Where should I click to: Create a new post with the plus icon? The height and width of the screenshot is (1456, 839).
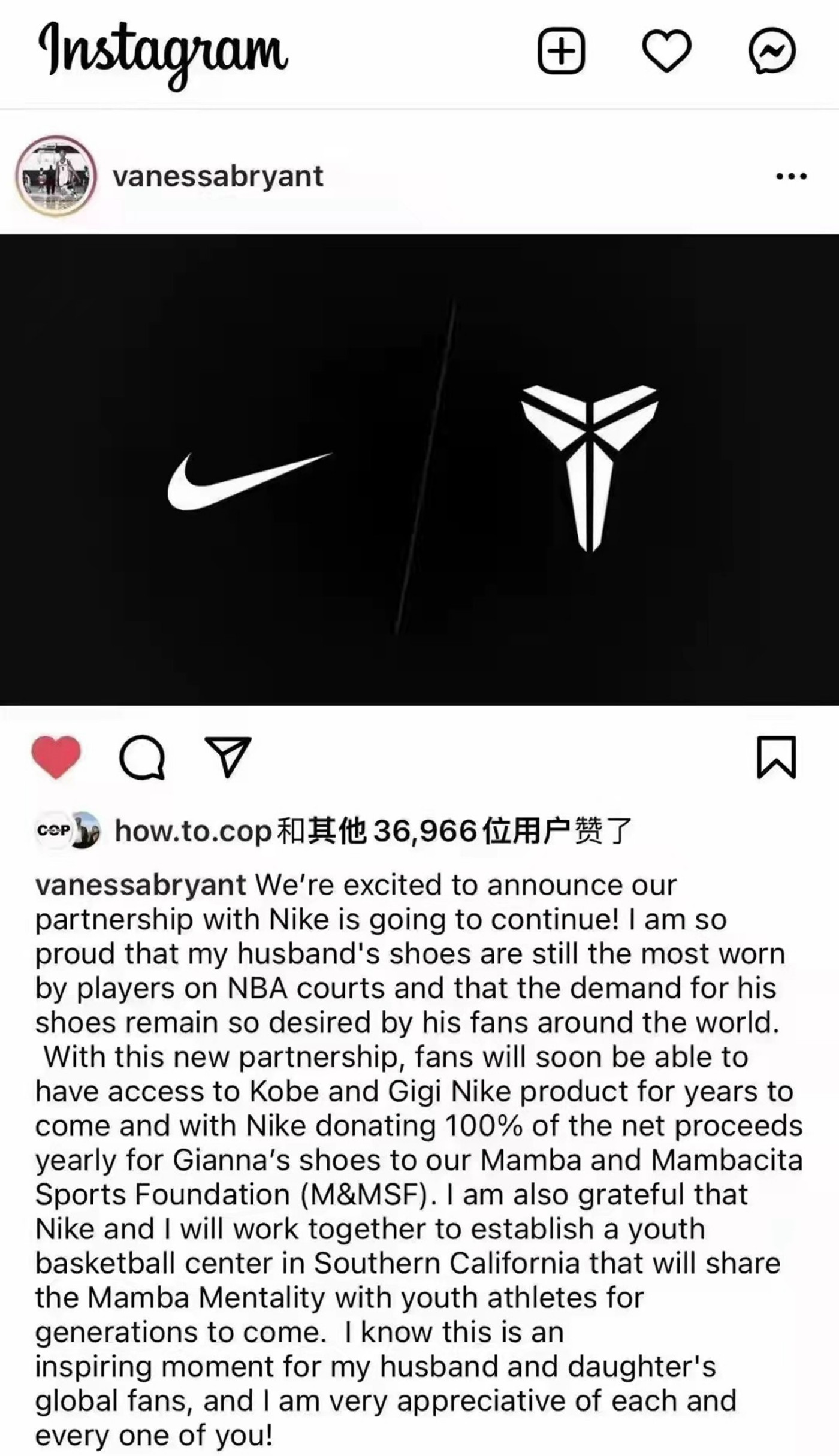561,50
